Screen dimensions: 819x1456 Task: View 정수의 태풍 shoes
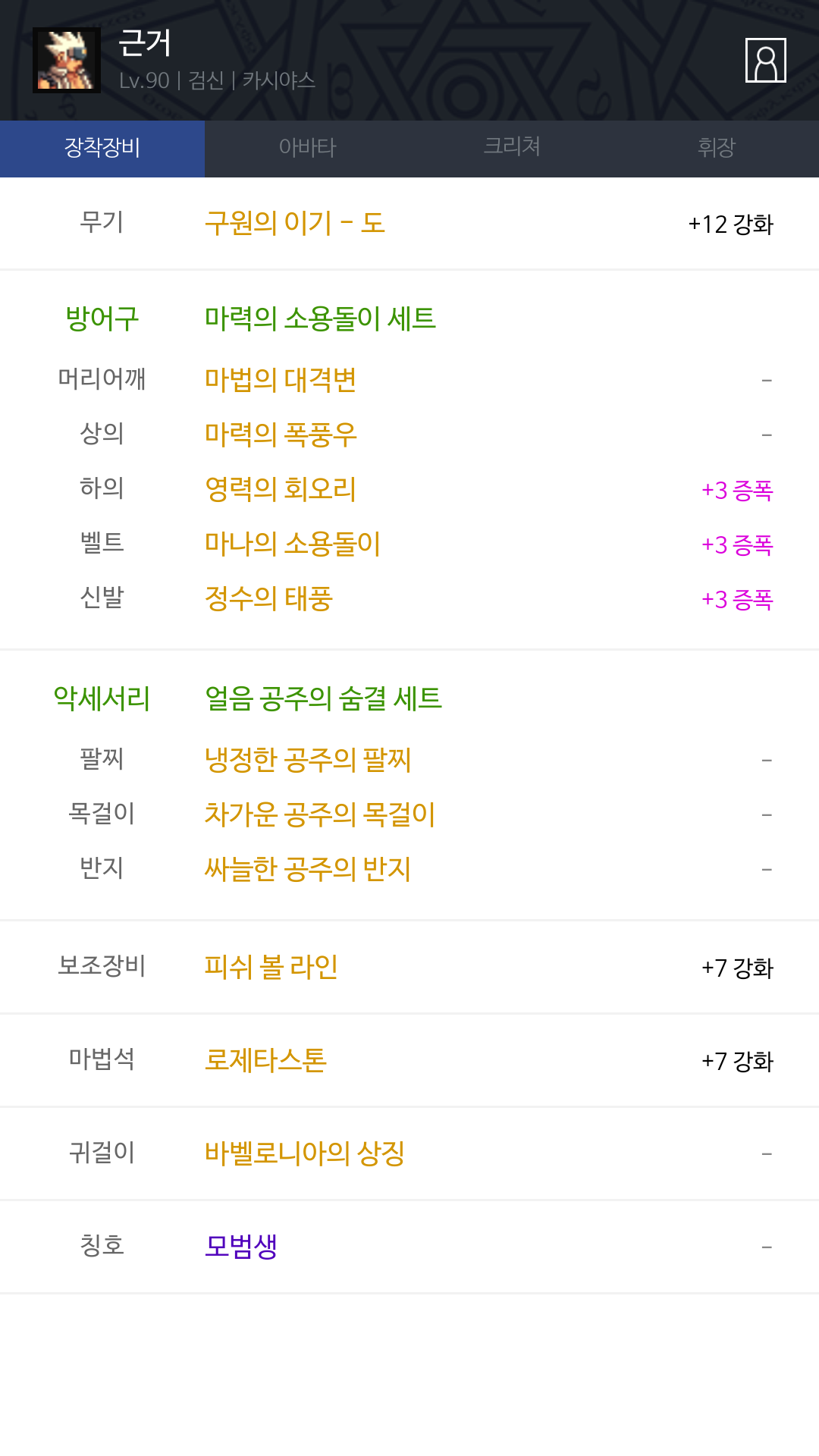pyautogui.click(x=268, y=598)
